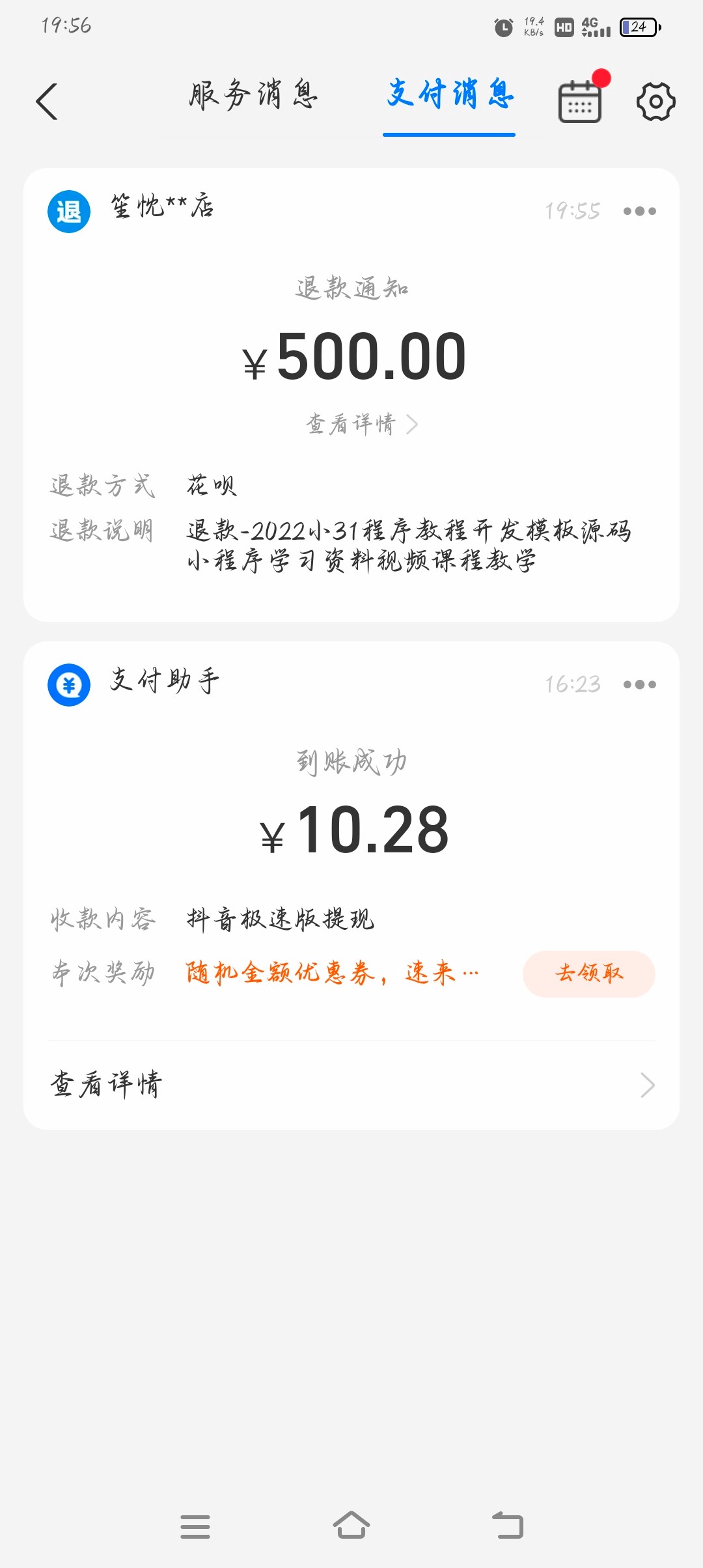The height and width of the screenshot is (1568, 703).
Task: Open recent apps from navigation bar
Action: 195,1526
